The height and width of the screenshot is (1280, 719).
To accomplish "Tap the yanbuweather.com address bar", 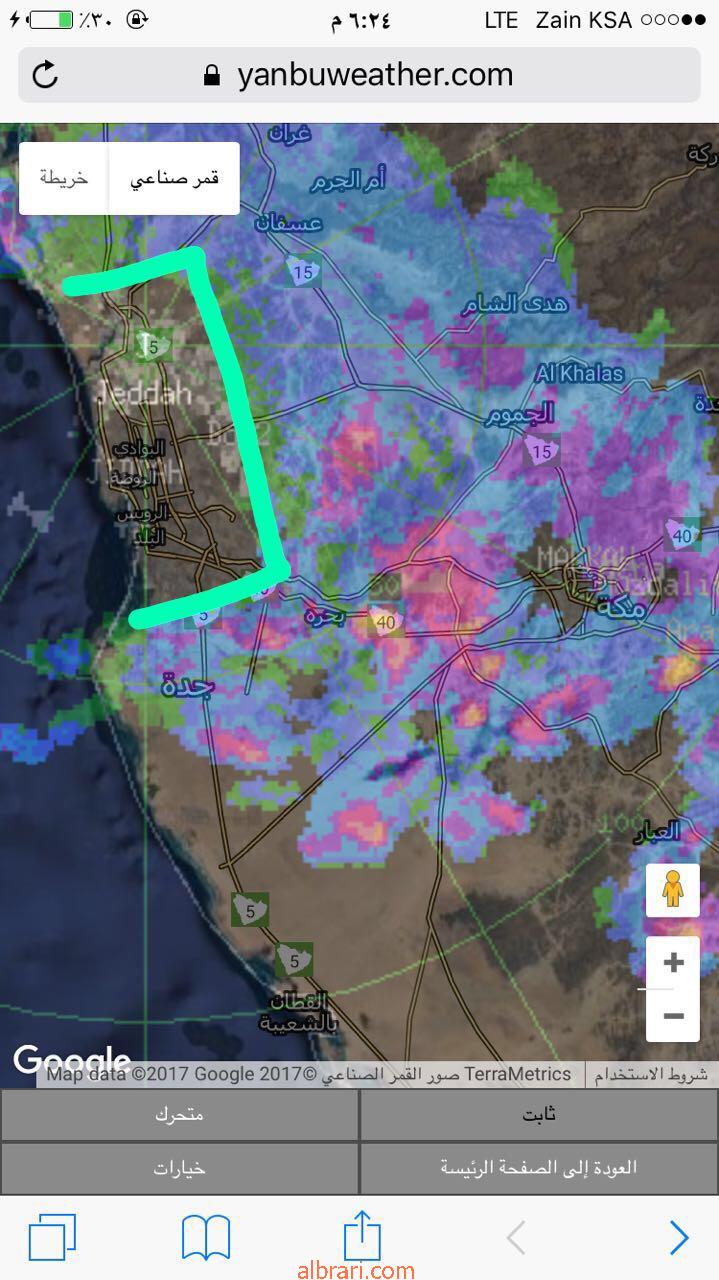I will [375, 75].
